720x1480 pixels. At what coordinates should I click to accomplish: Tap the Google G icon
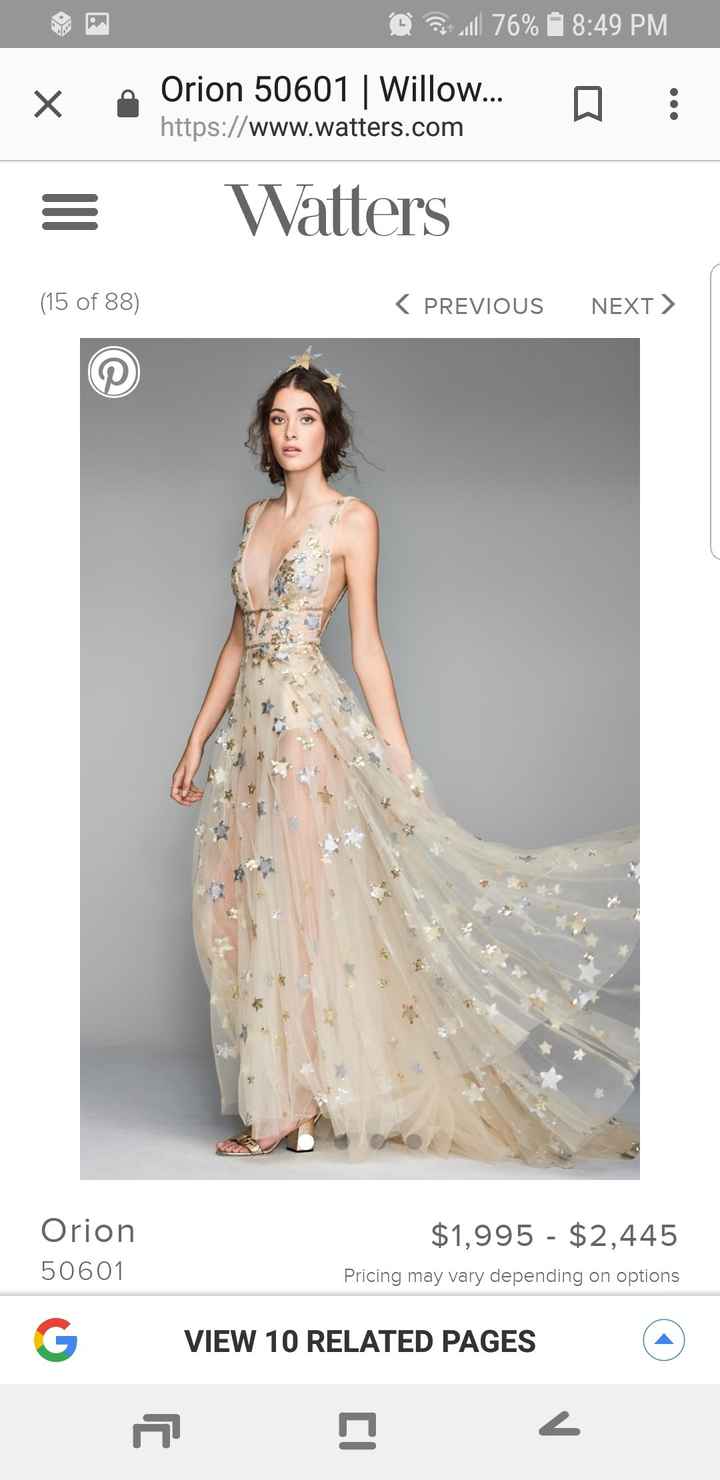click(x=57, y=1340)
